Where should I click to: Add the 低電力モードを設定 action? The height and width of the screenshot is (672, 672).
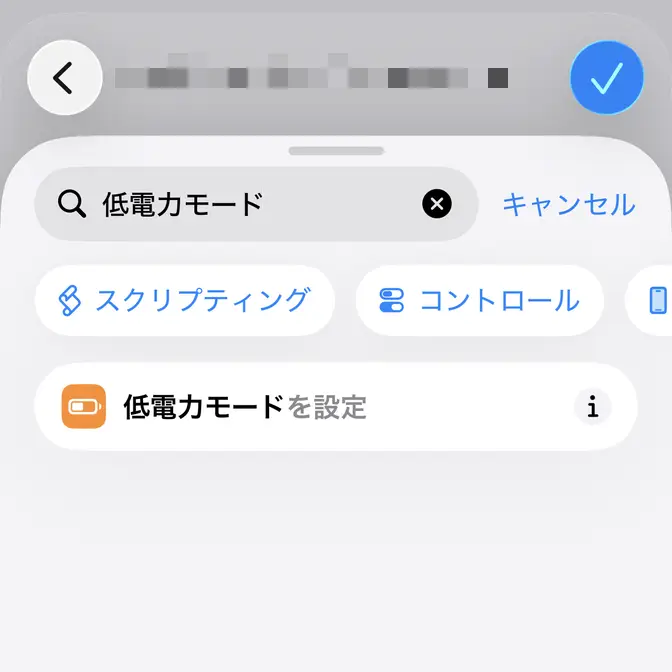tap(300, 407)
